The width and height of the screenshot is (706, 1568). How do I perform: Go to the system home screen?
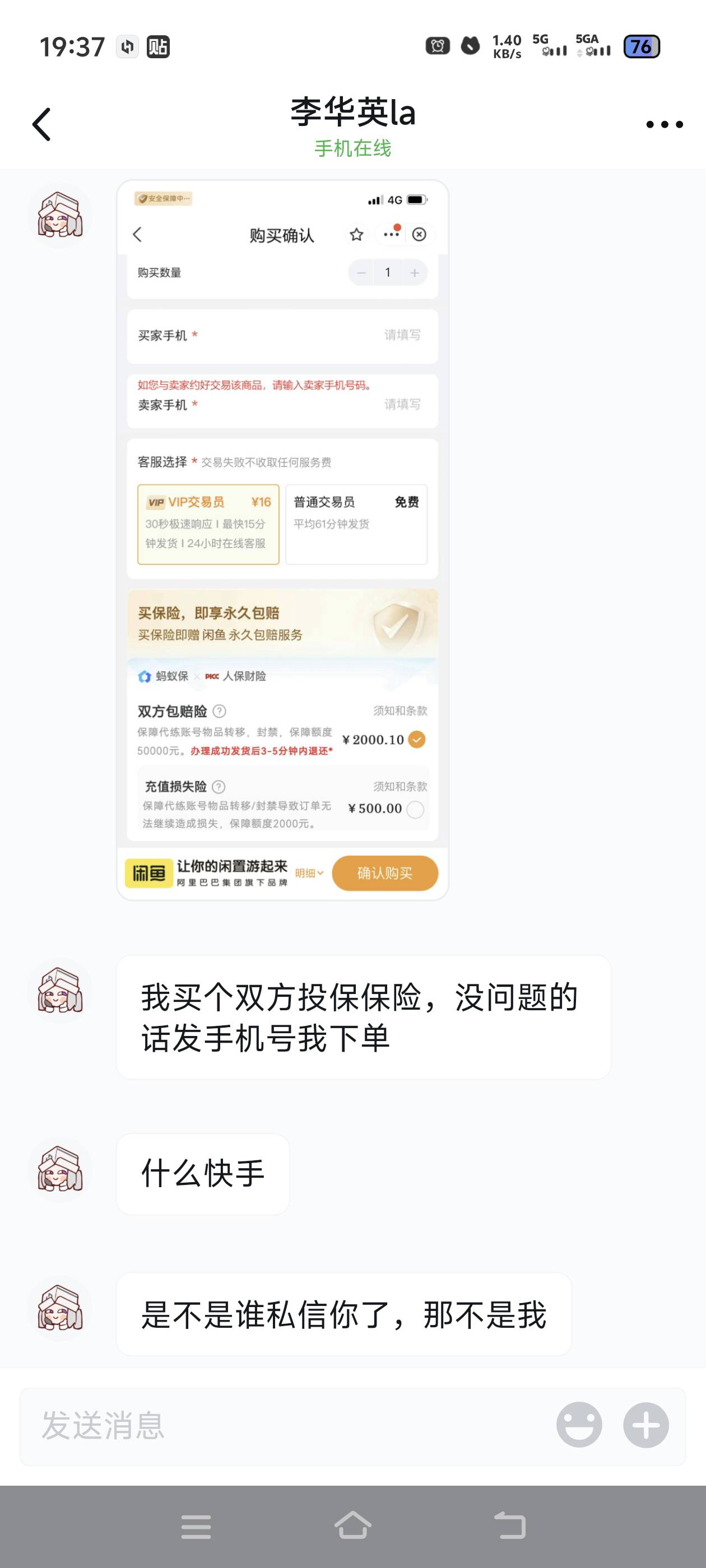tap(352, 1526)
